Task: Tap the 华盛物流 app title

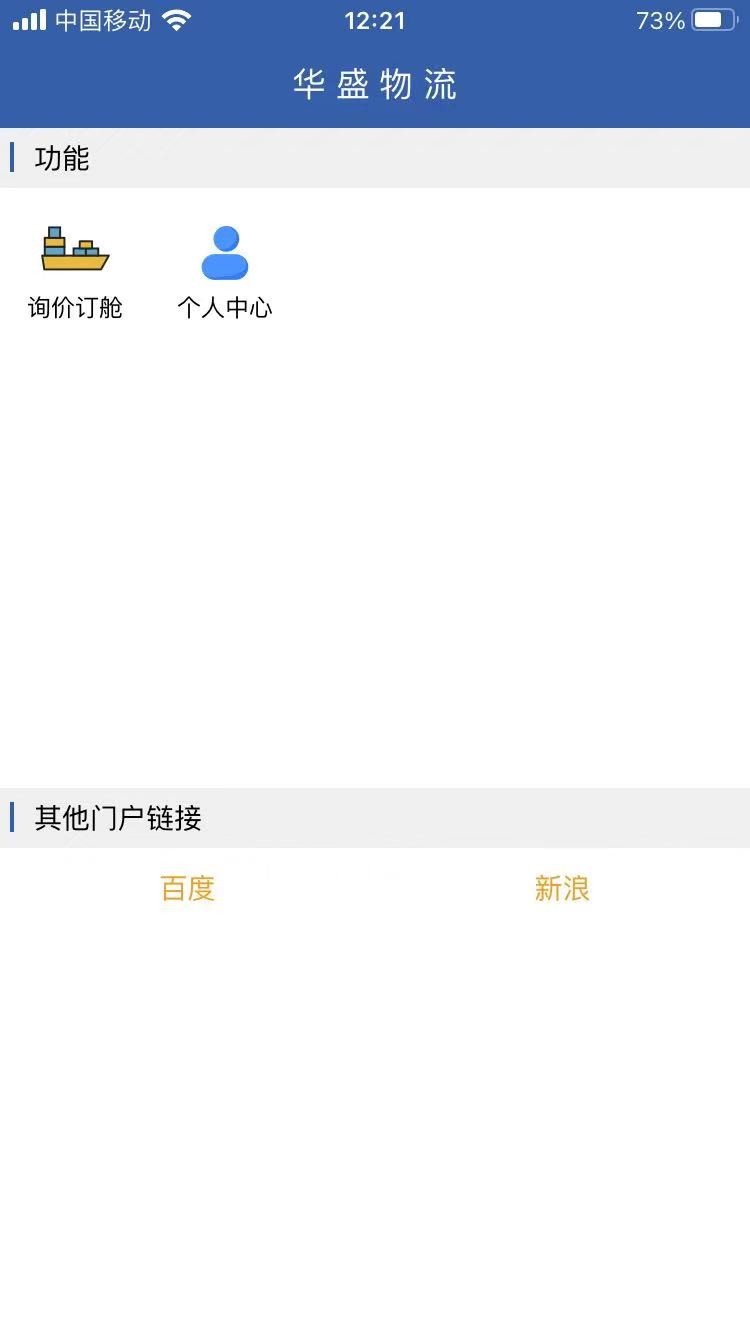Action: point(375,85)
